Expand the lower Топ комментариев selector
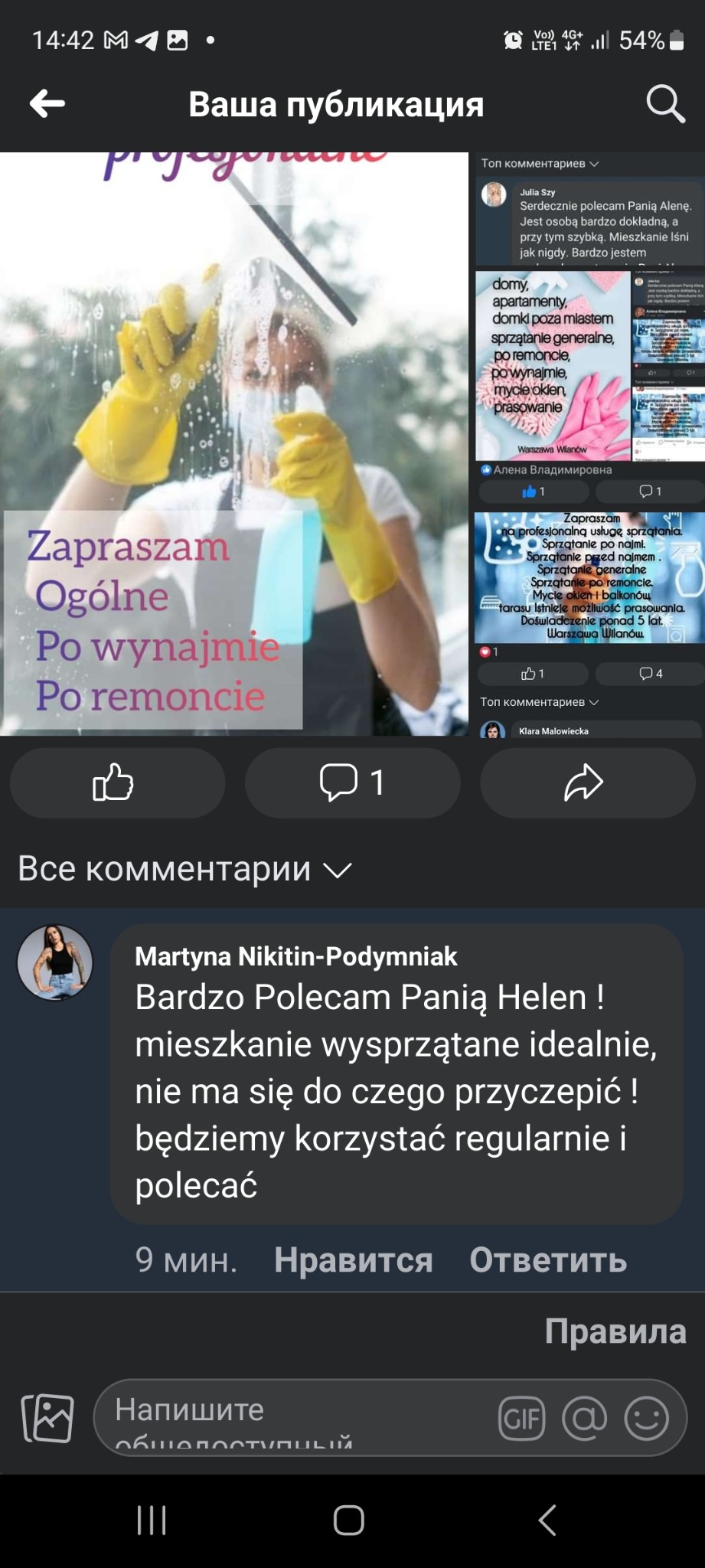The image size is (705, 1568). point(537,701)
